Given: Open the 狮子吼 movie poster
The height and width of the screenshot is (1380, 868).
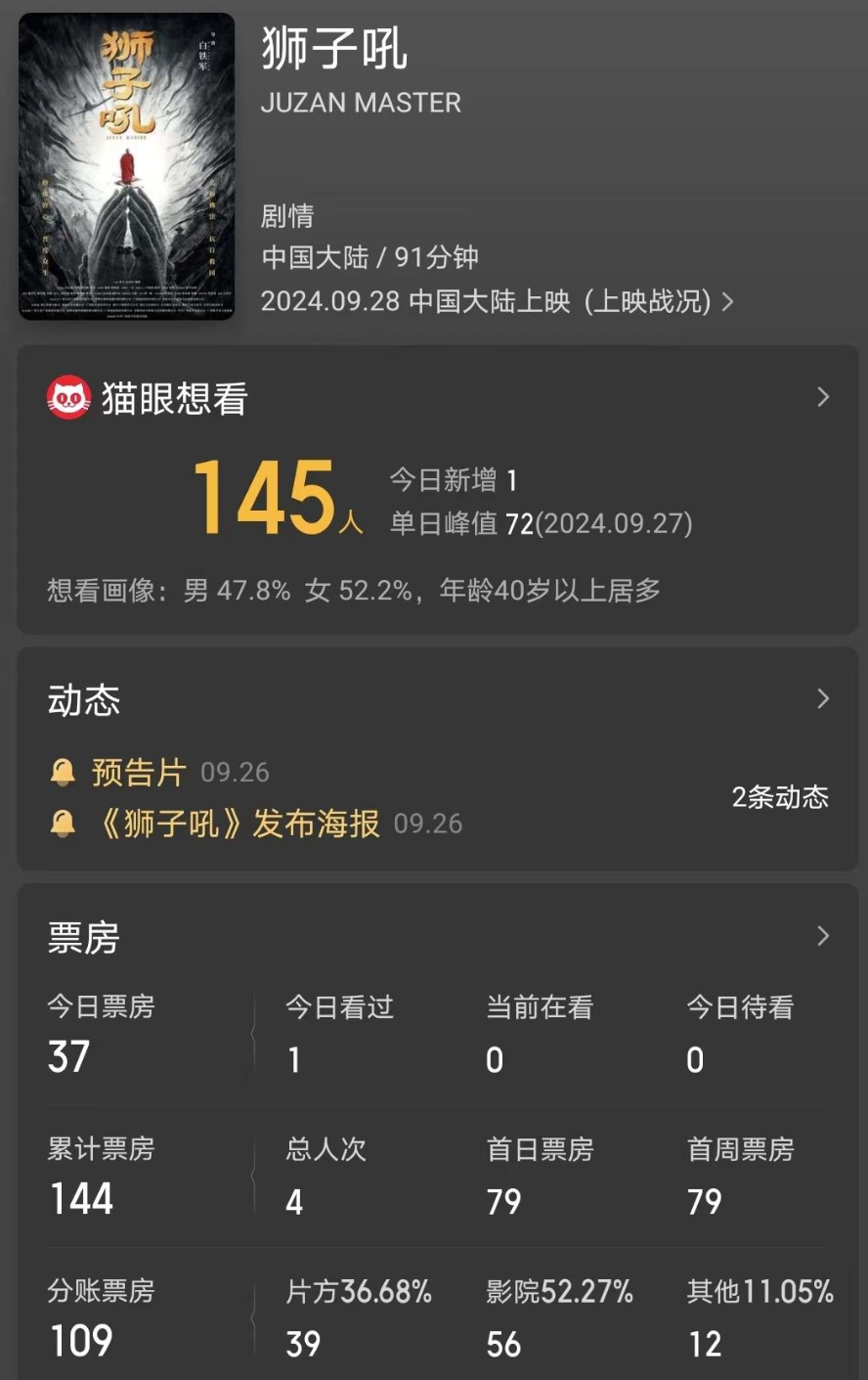Looking at the screenshot, I should coord(127,166).
